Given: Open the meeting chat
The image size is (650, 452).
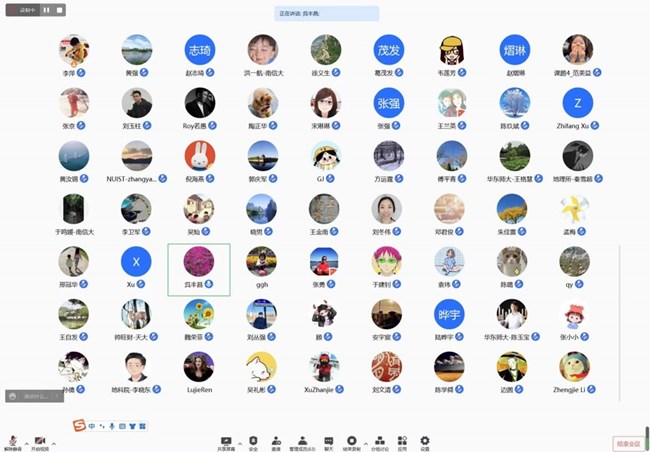Looking at the screenshot, I should click(328, 441).
